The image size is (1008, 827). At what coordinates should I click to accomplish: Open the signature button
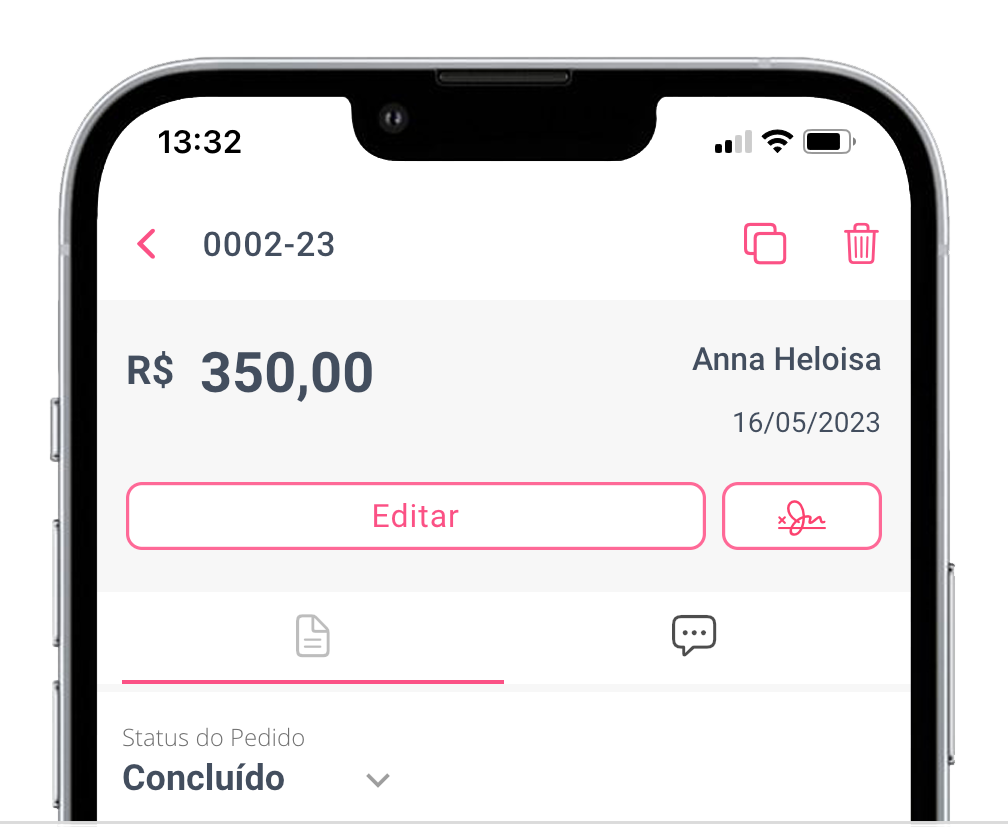click(801, 516)
